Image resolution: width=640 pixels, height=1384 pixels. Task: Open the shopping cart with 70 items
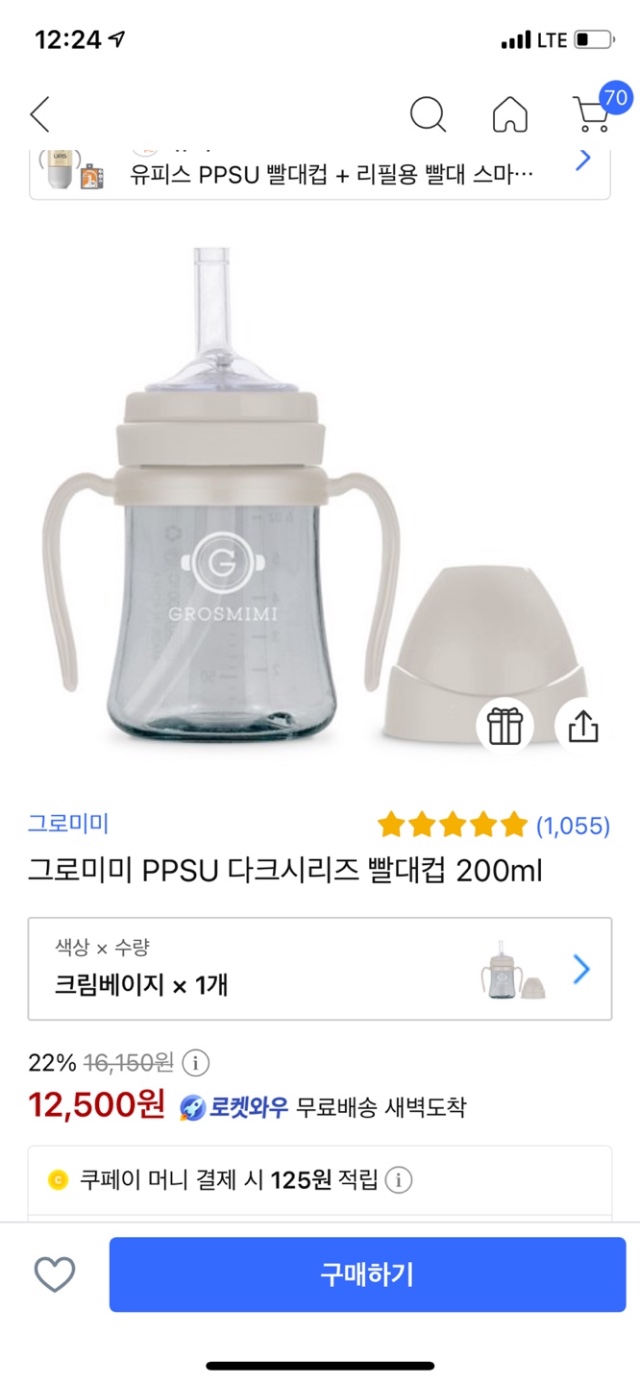(593, 113)
